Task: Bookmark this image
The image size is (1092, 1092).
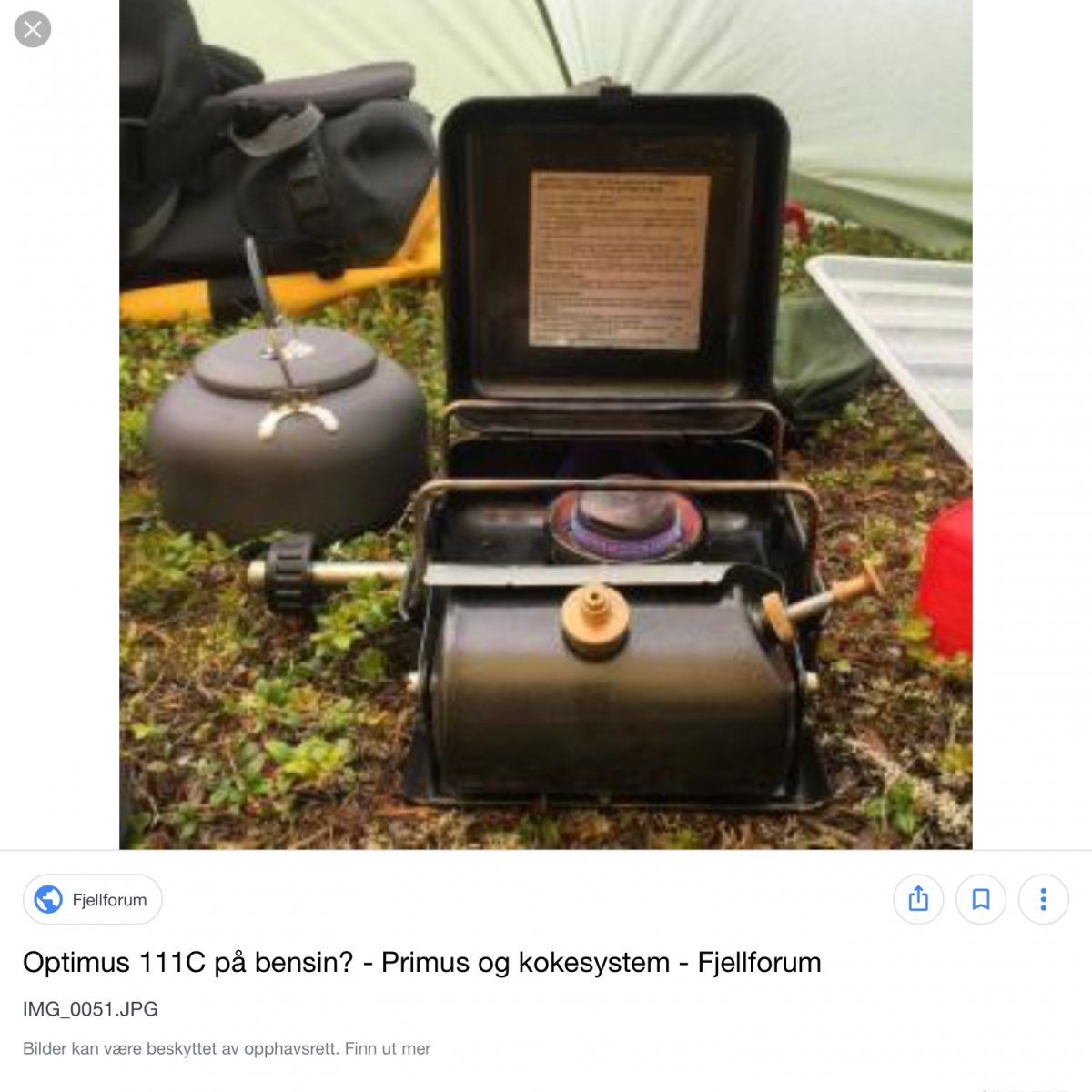Action: (980, 900)
